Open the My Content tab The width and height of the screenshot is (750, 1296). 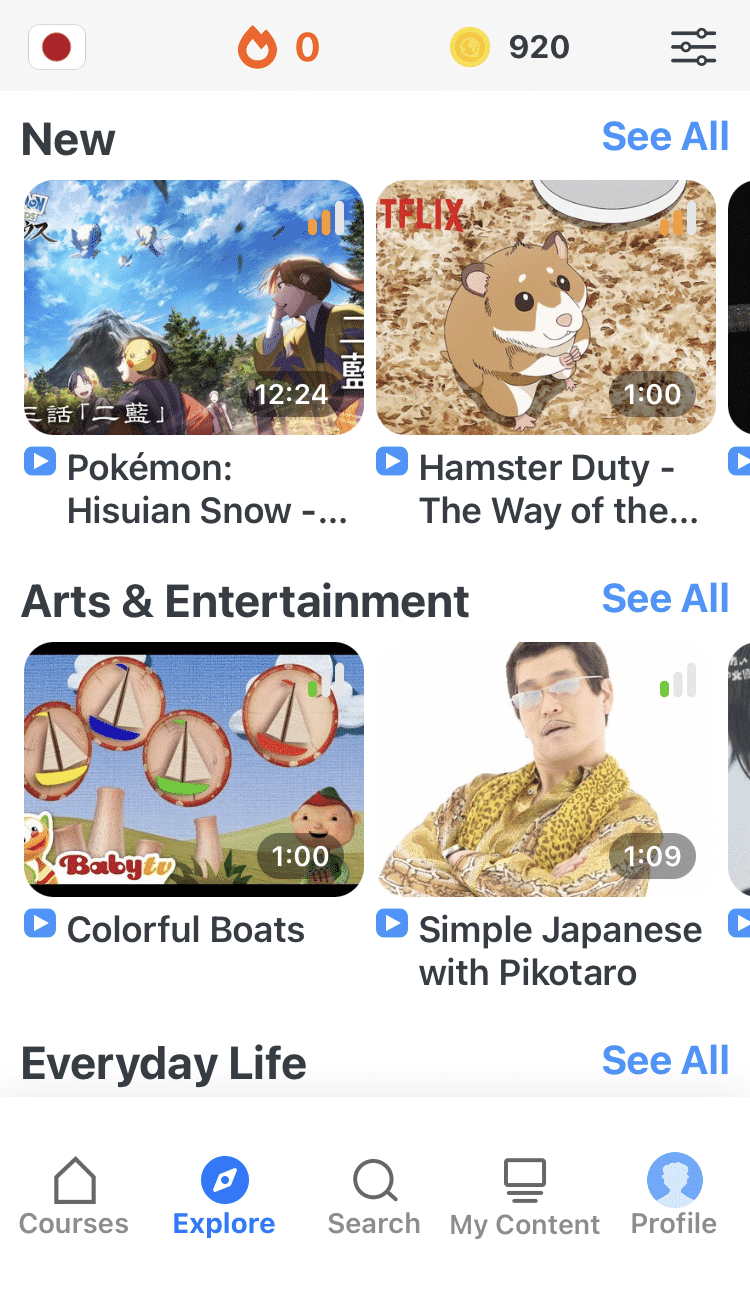[525, 1196]
